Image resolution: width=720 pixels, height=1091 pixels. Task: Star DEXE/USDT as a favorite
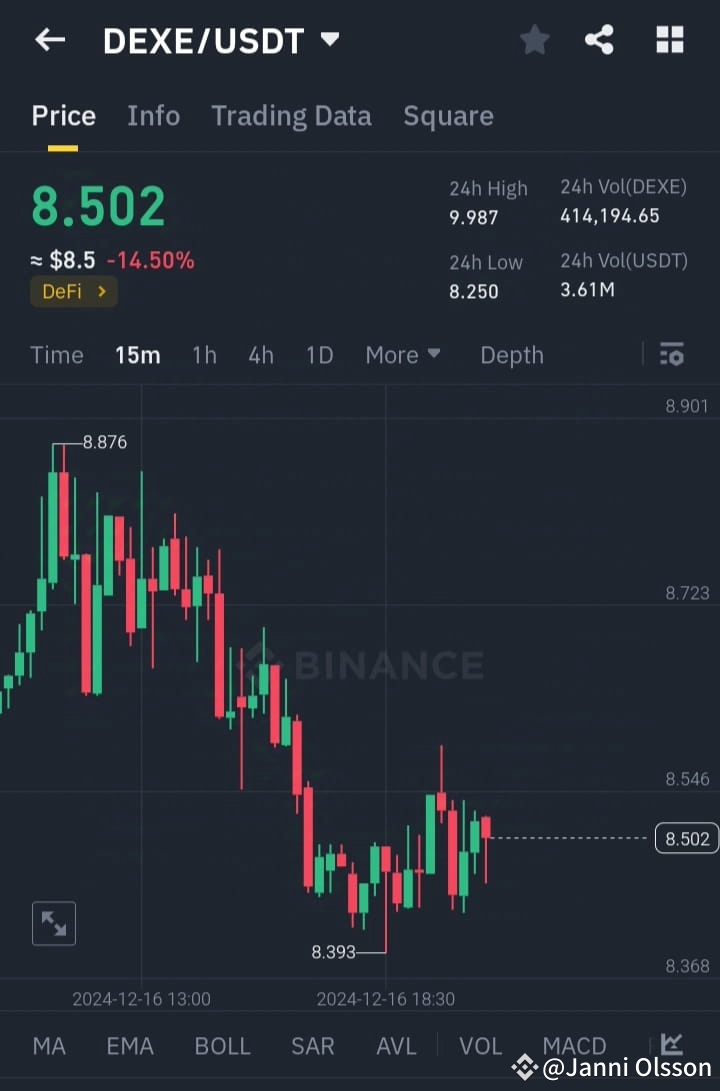click(534, 40)
